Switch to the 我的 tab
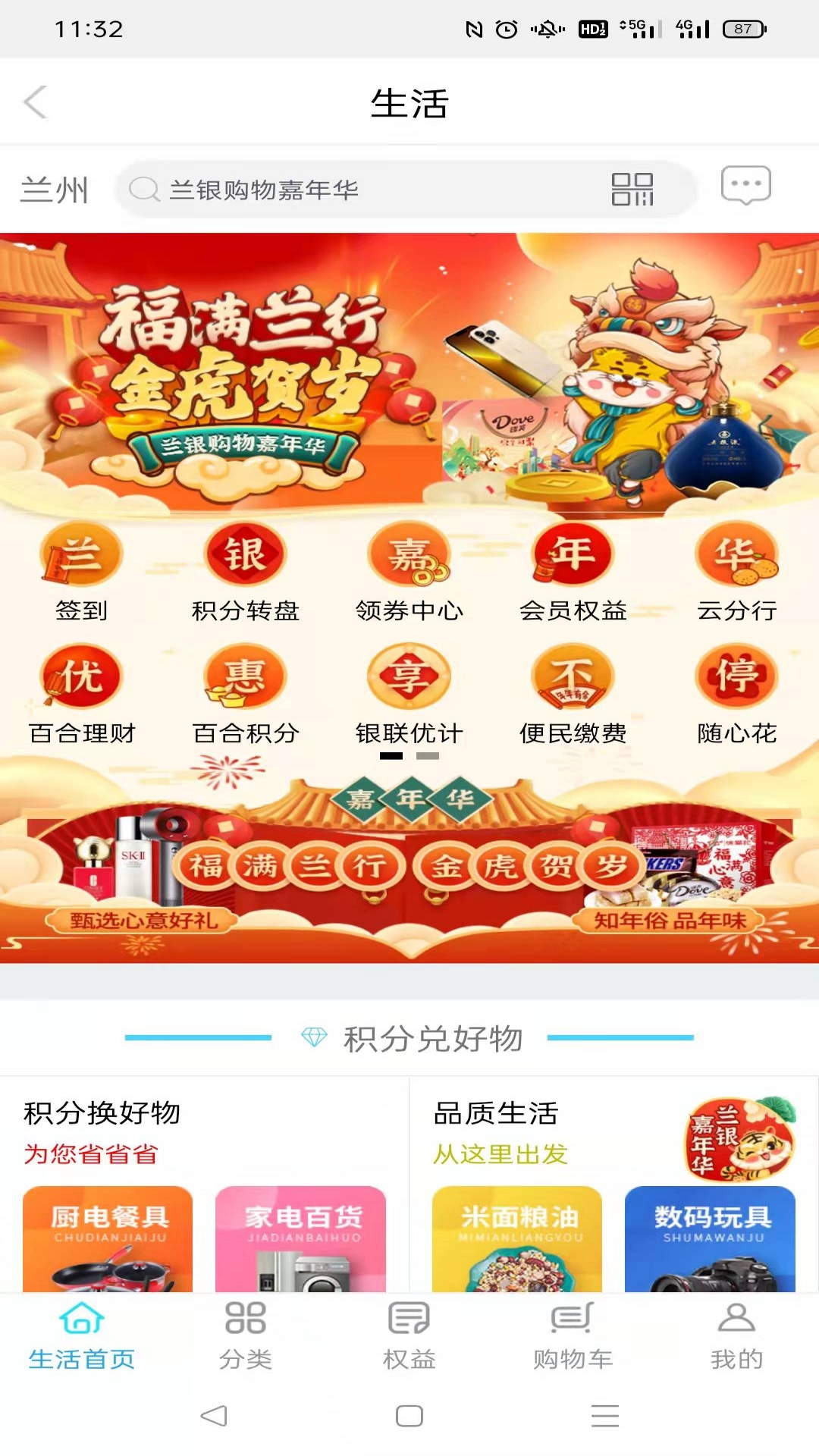Screen dimensions: 819x1456 click(x=736, y=1336)
